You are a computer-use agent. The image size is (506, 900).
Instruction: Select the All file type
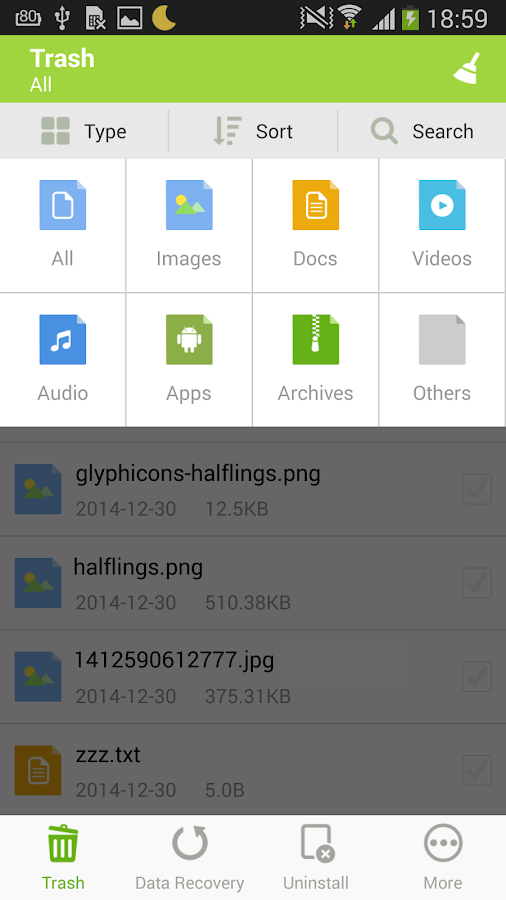coord(63,225)
